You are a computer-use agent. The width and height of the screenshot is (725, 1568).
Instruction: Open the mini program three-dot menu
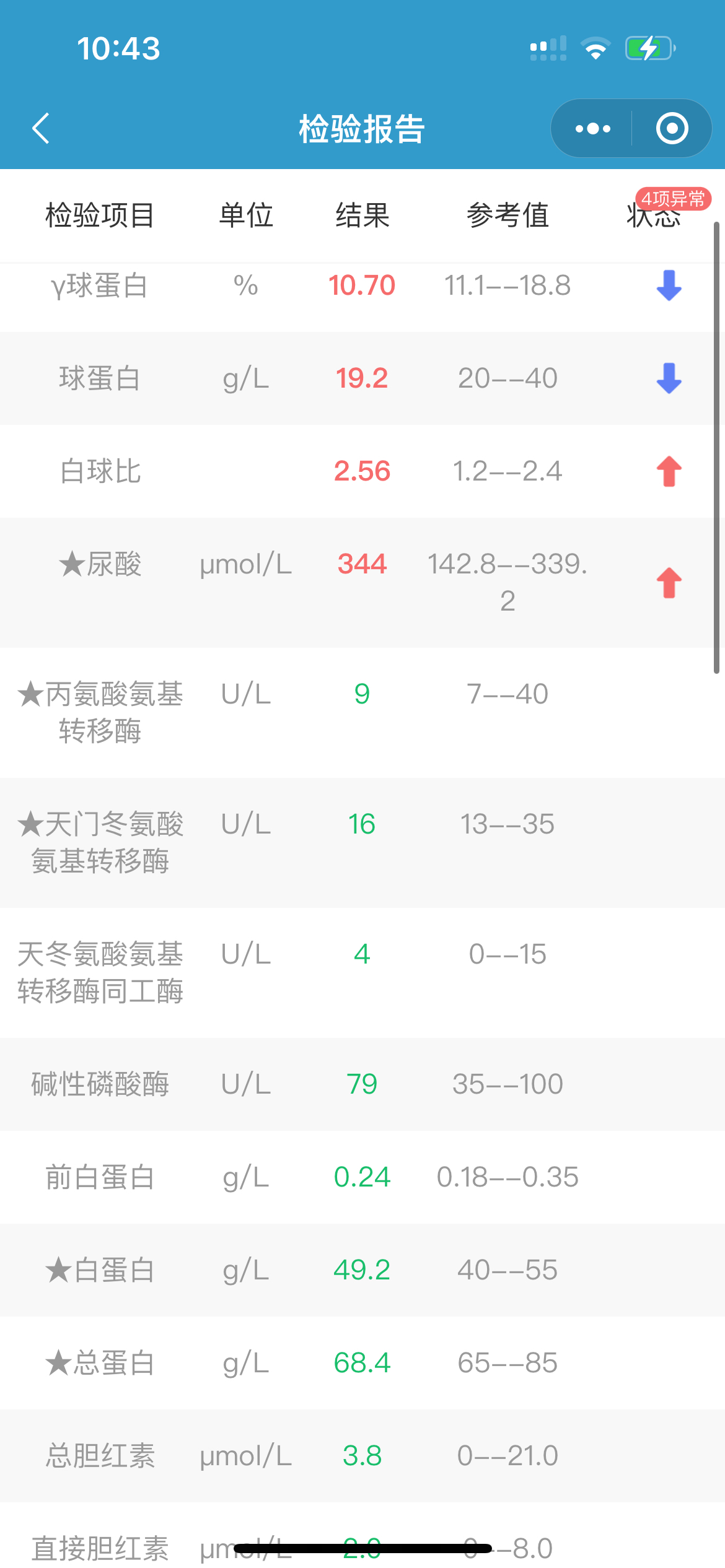[592, 128]
